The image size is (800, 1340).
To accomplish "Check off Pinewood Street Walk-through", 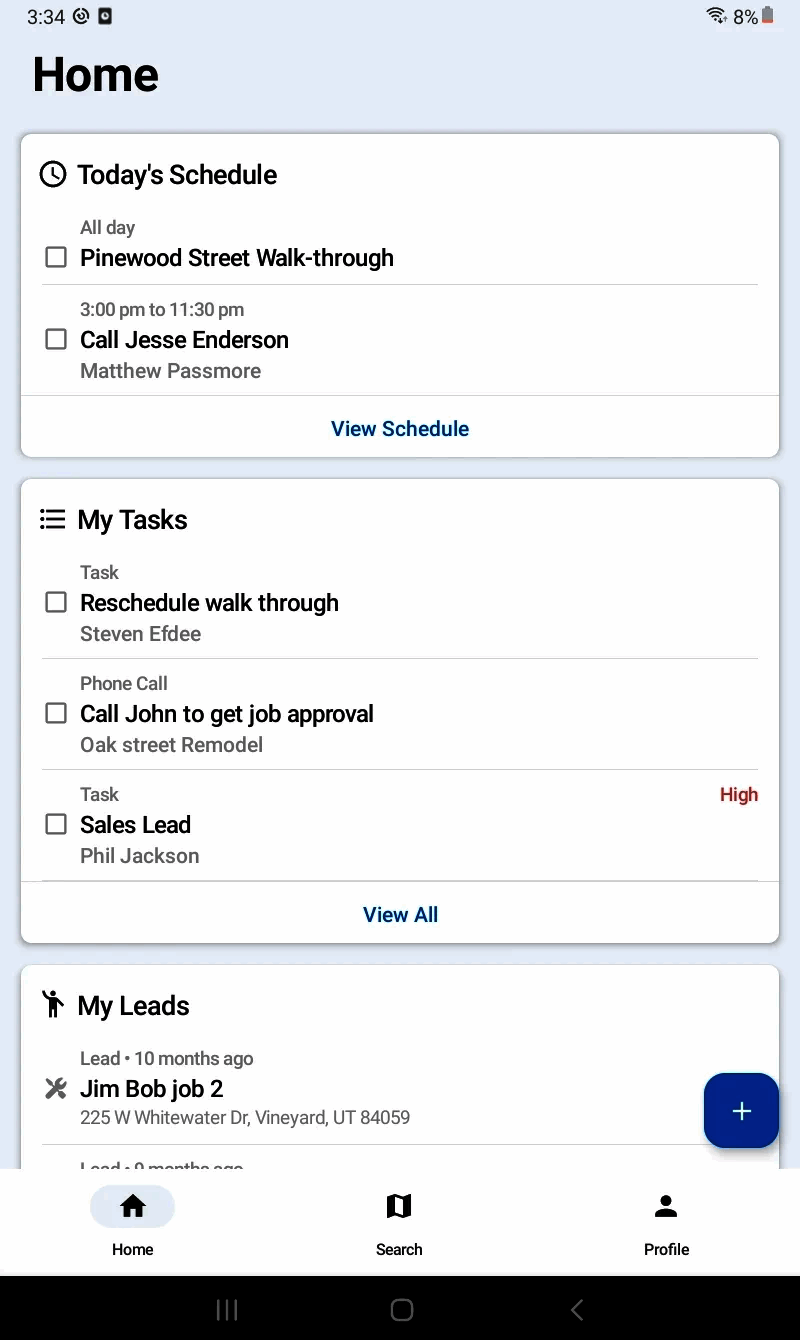I will pyautogui.click(x=56, y=258).
